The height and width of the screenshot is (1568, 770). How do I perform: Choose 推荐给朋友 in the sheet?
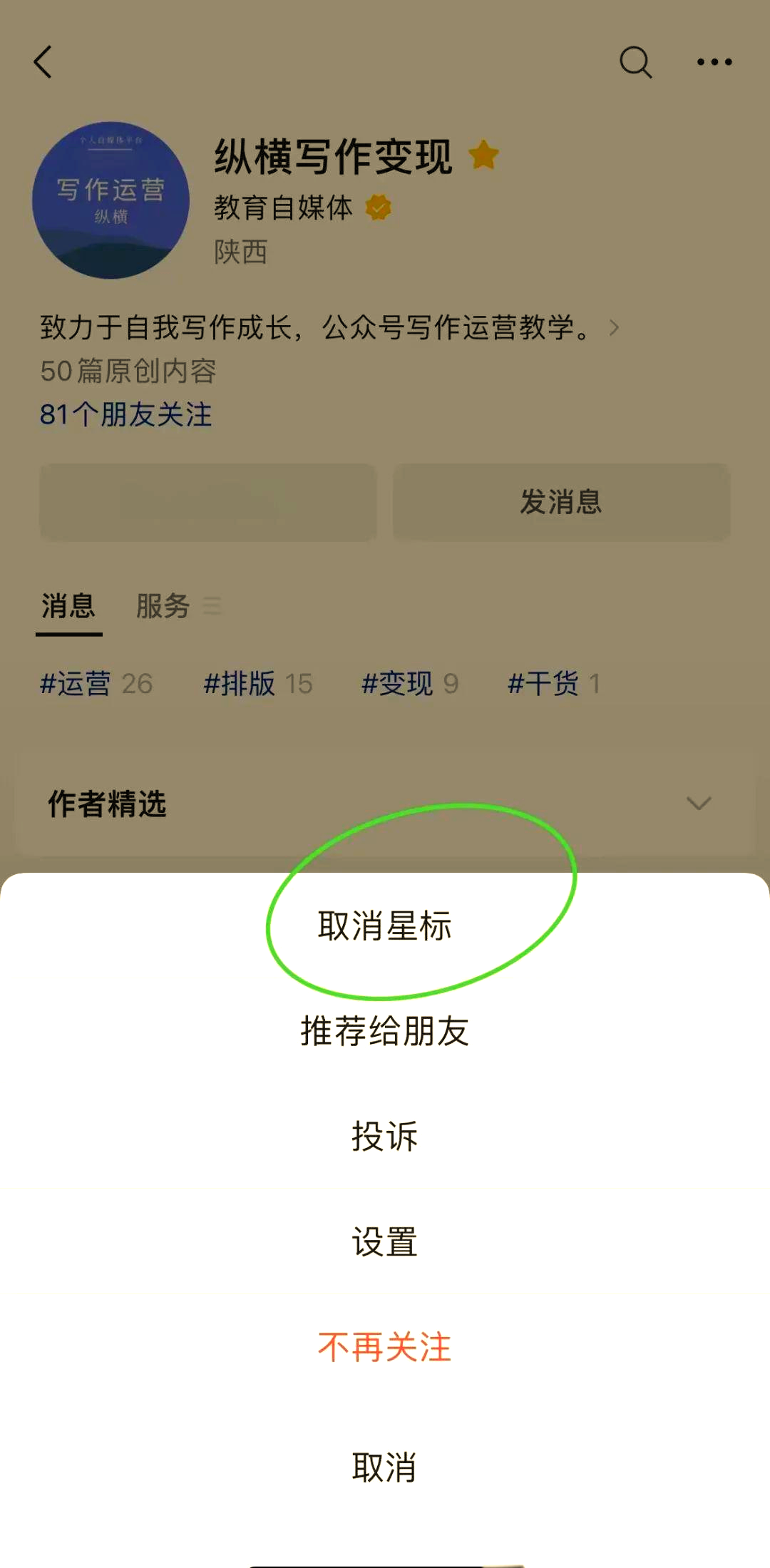385,1031
